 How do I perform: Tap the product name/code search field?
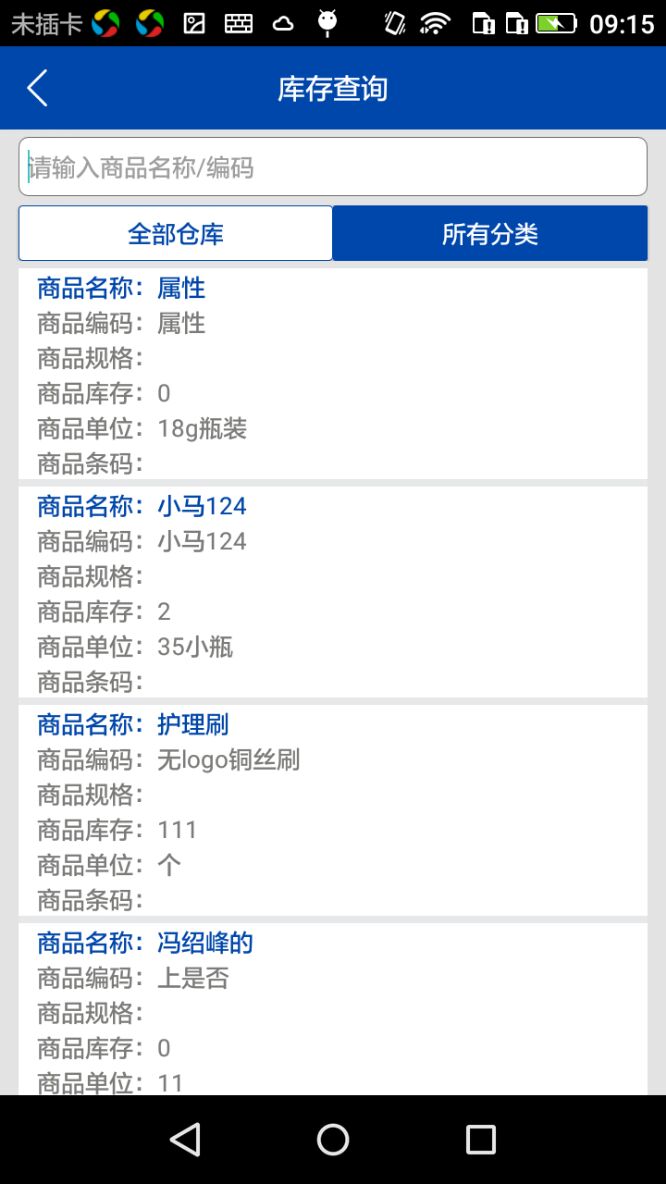[x=333, y=167]
